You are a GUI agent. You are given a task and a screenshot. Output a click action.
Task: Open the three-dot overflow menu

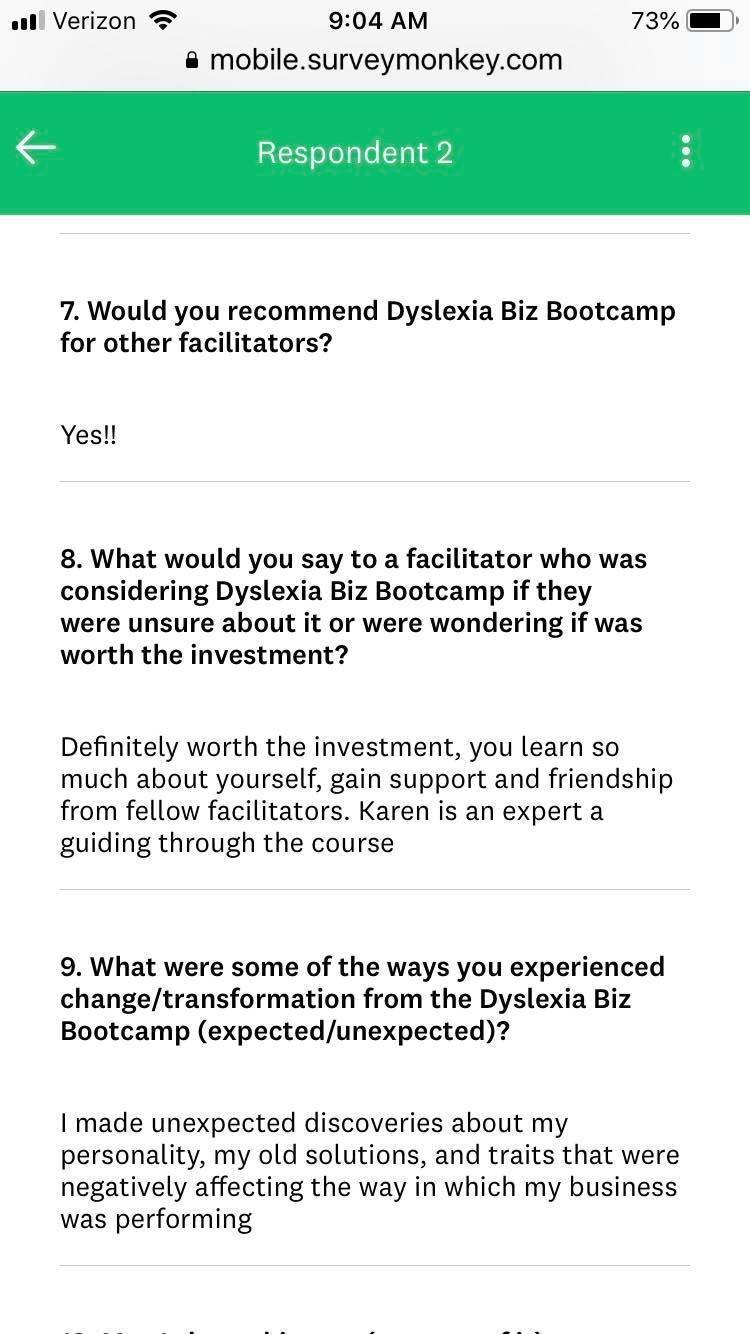685,151
